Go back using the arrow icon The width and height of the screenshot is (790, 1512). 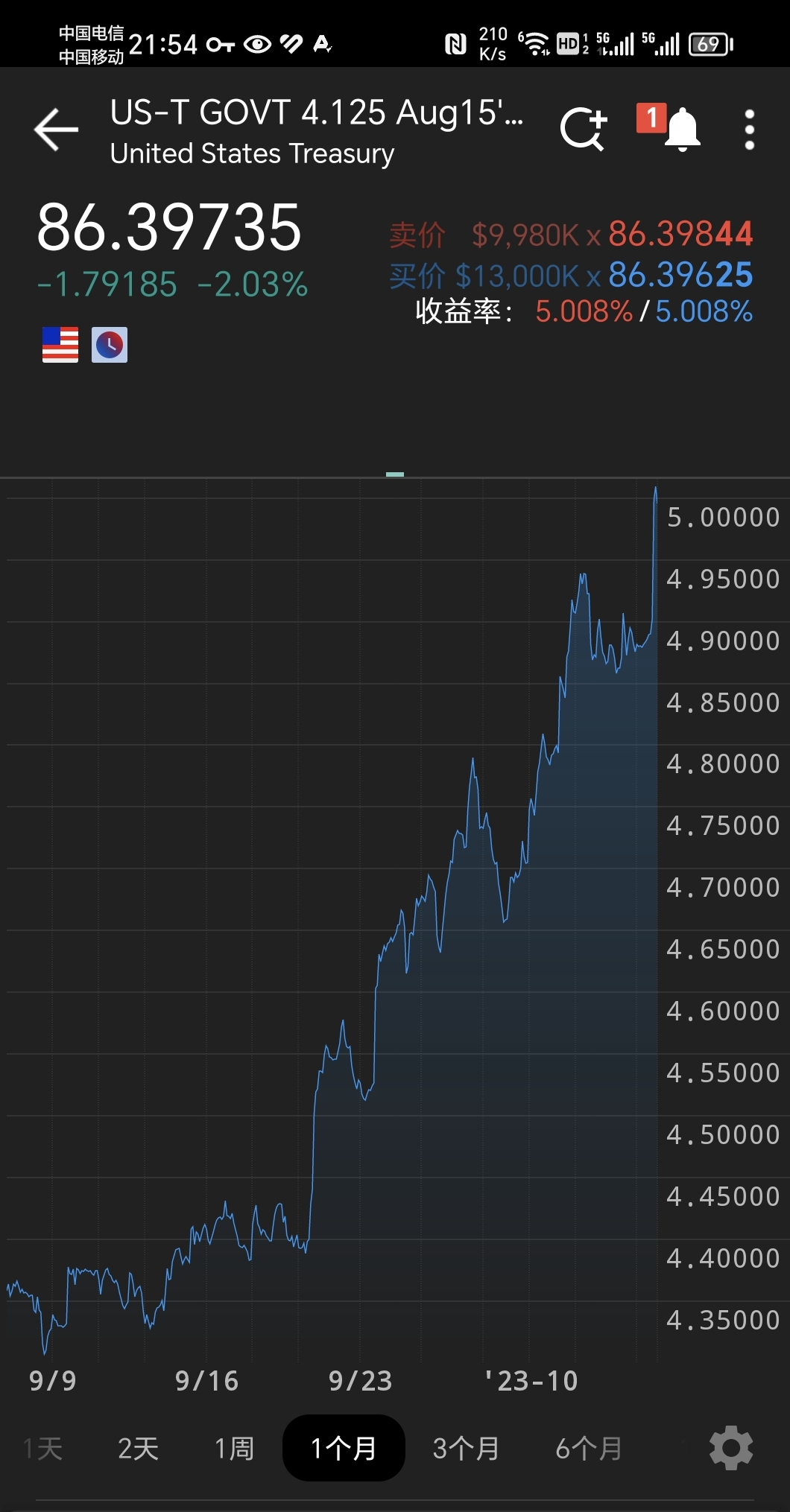pos(57,130)
